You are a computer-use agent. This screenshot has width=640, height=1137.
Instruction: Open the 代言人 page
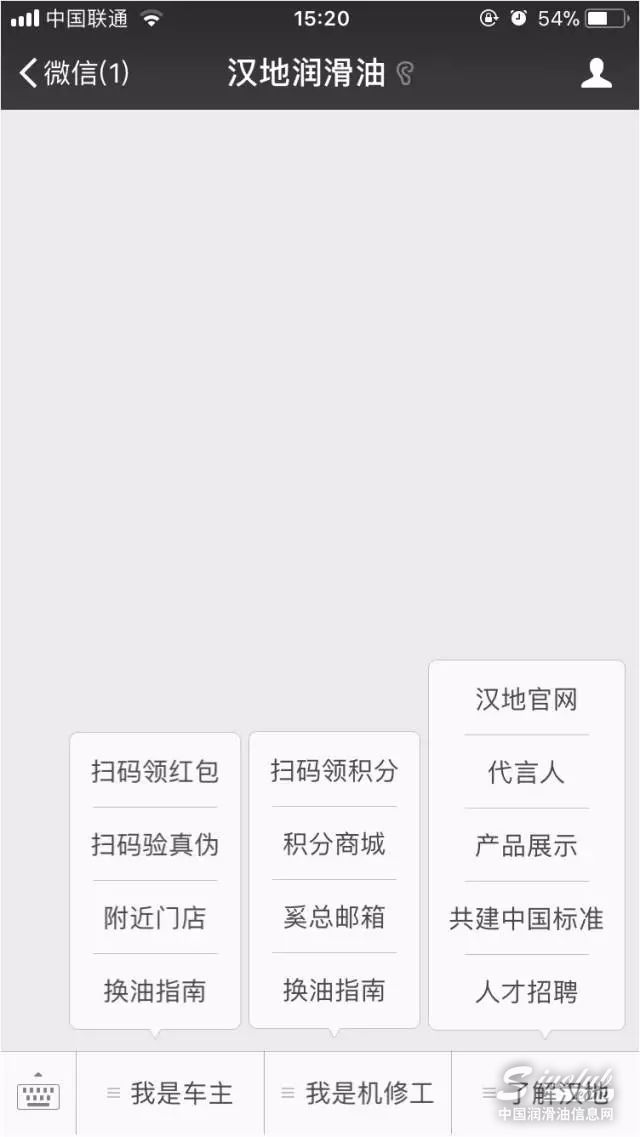[526, 772]
